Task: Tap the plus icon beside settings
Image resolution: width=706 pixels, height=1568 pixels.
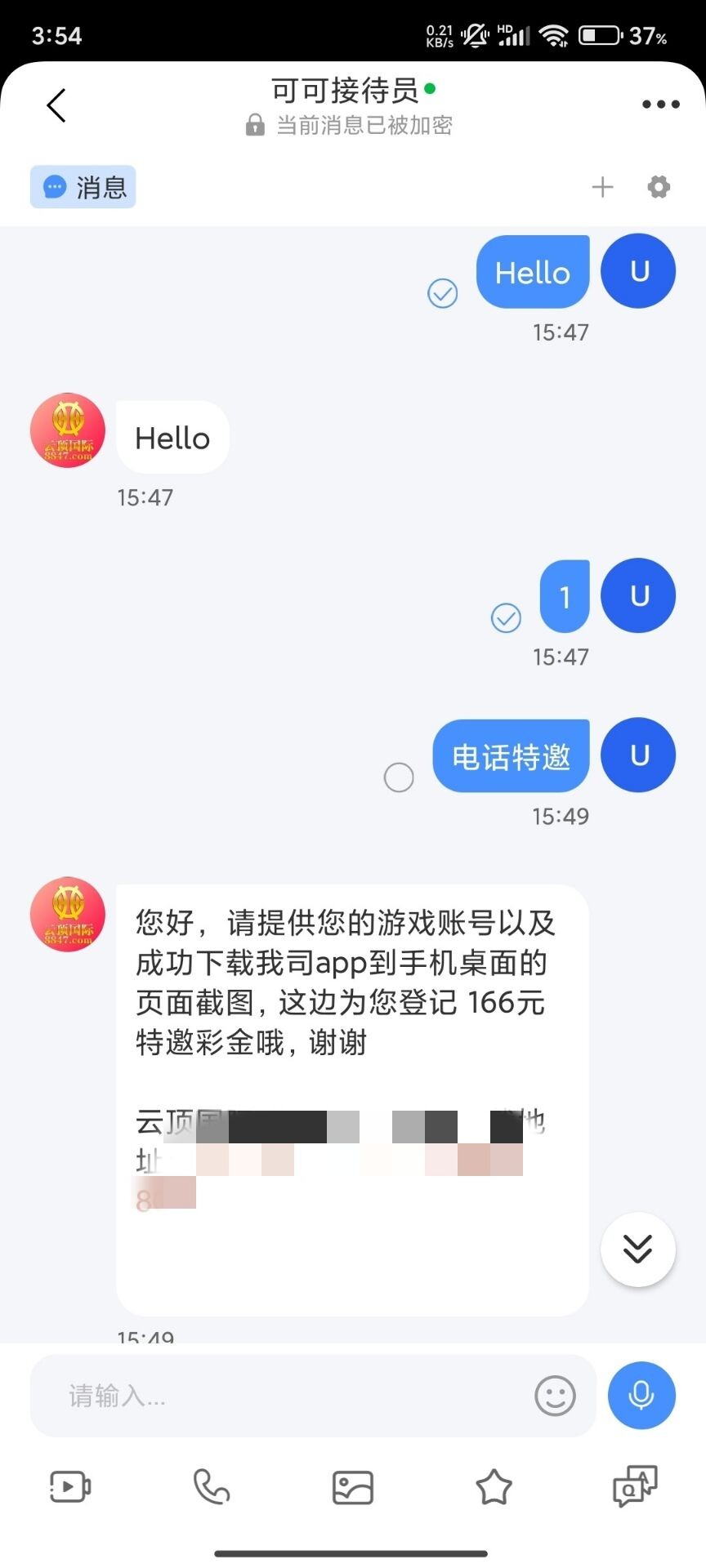Action: 602,187
